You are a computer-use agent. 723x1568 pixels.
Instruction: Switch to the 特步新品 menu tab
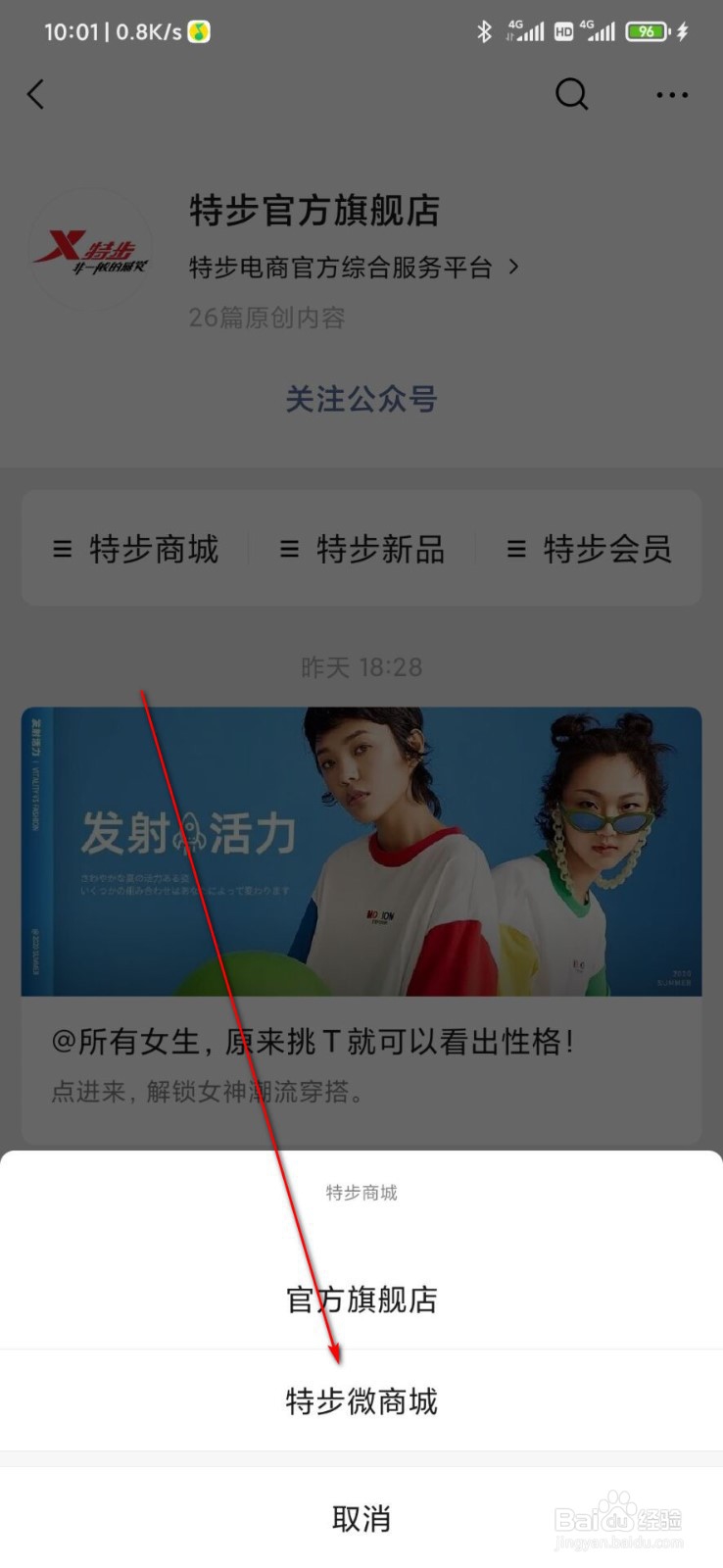pyautogui.click(x=380, y=549)
